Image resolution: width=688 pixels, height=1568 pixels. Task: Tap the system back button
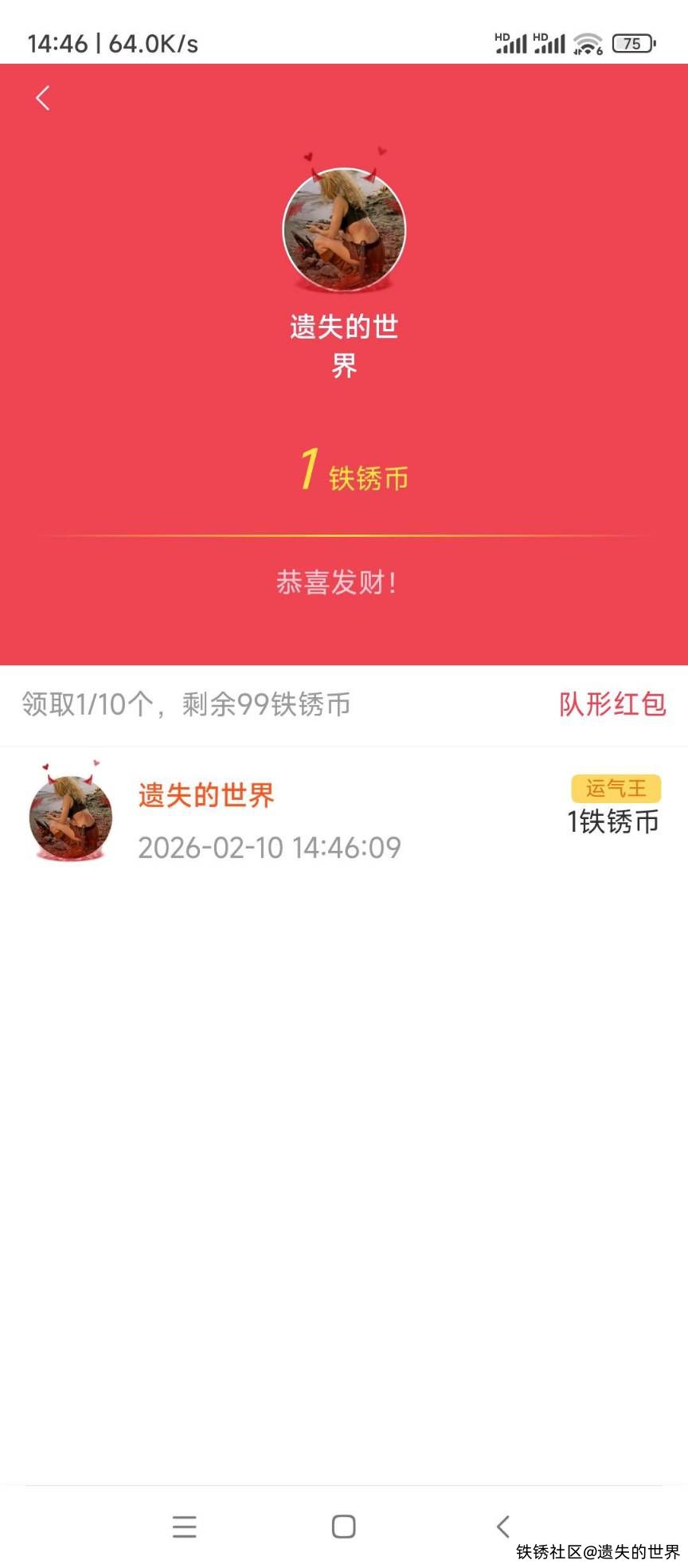[502, 1527]
